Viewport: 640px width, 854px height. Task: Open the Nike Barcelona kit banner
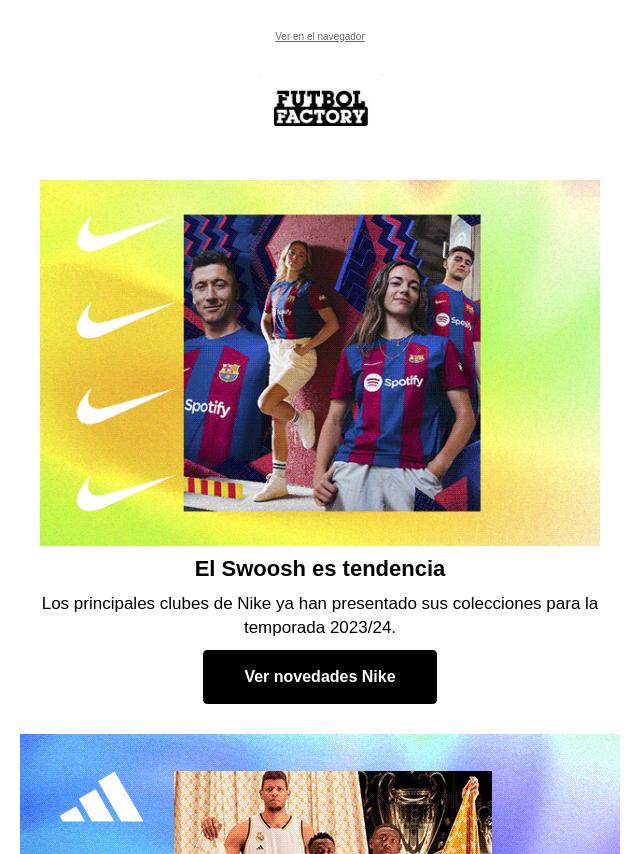[x=319, y=362]
